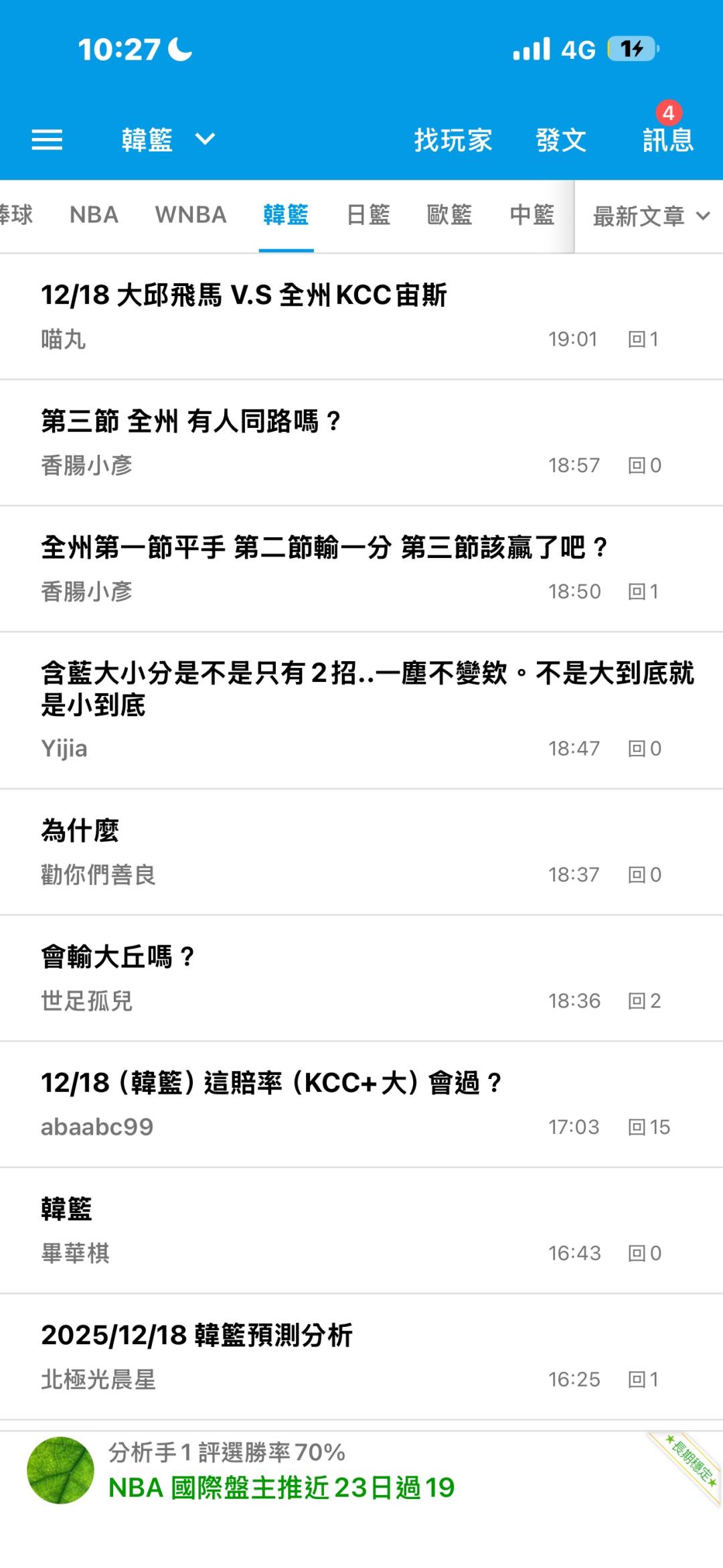Open 找玩家 player search
Image resolution: width=723 pixels, height=1568 pixels.
pos(453,140)
